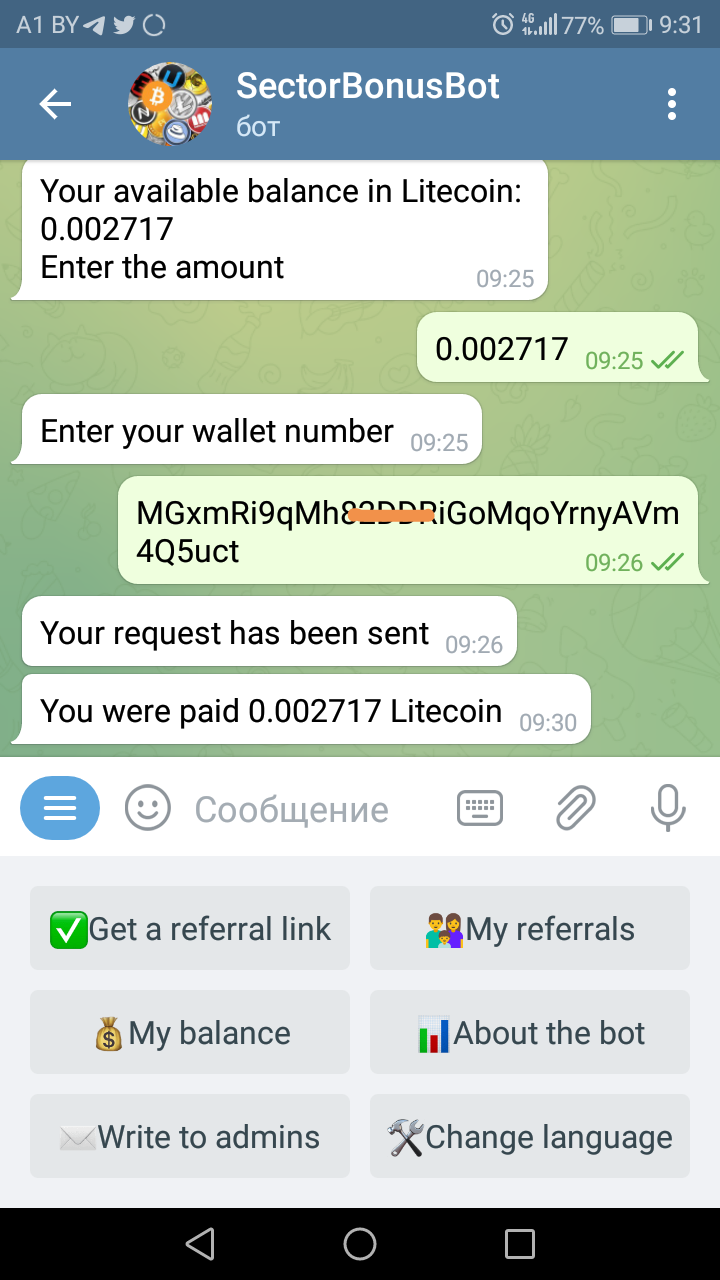View About the bot
720x1280 pixels.
(530, 1032)
